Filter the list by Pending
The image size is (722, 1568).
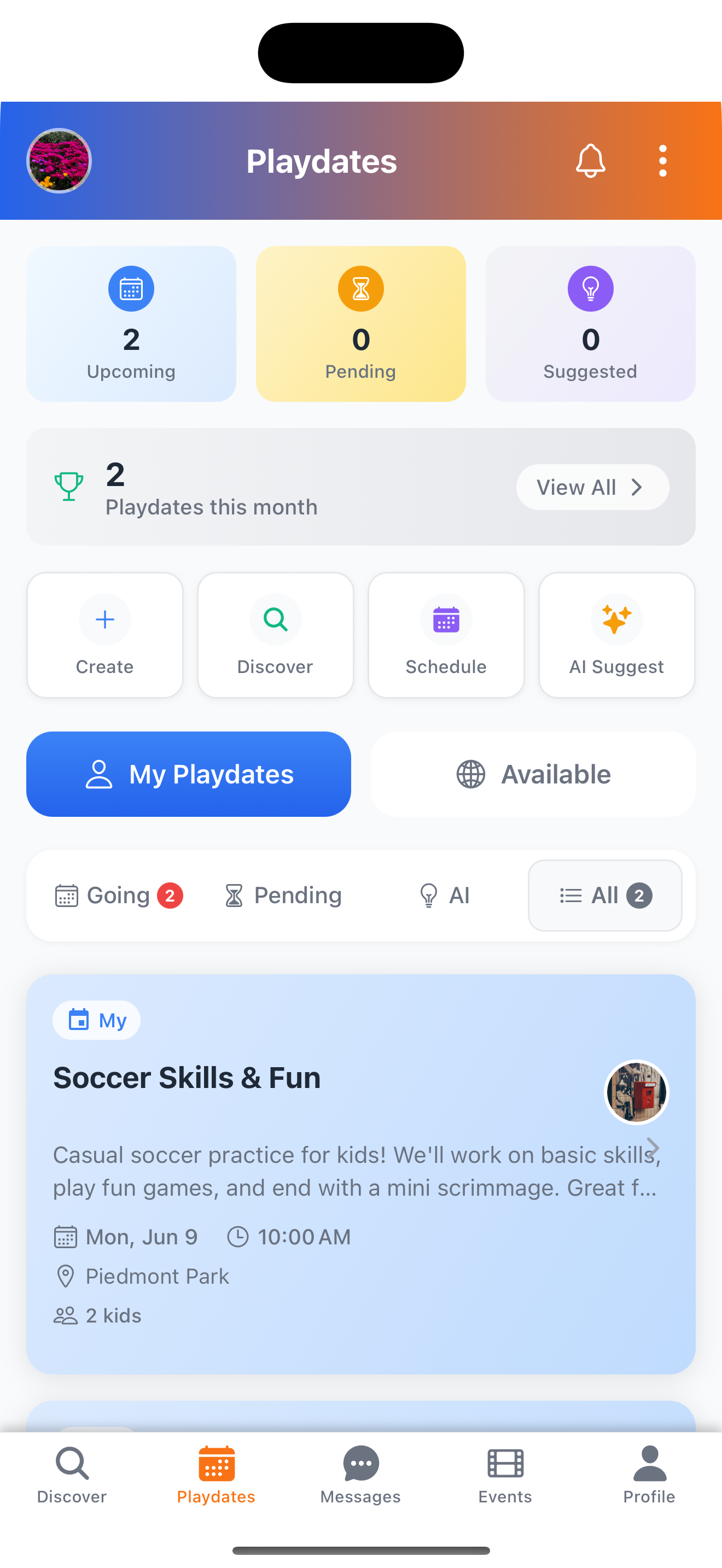283,896
